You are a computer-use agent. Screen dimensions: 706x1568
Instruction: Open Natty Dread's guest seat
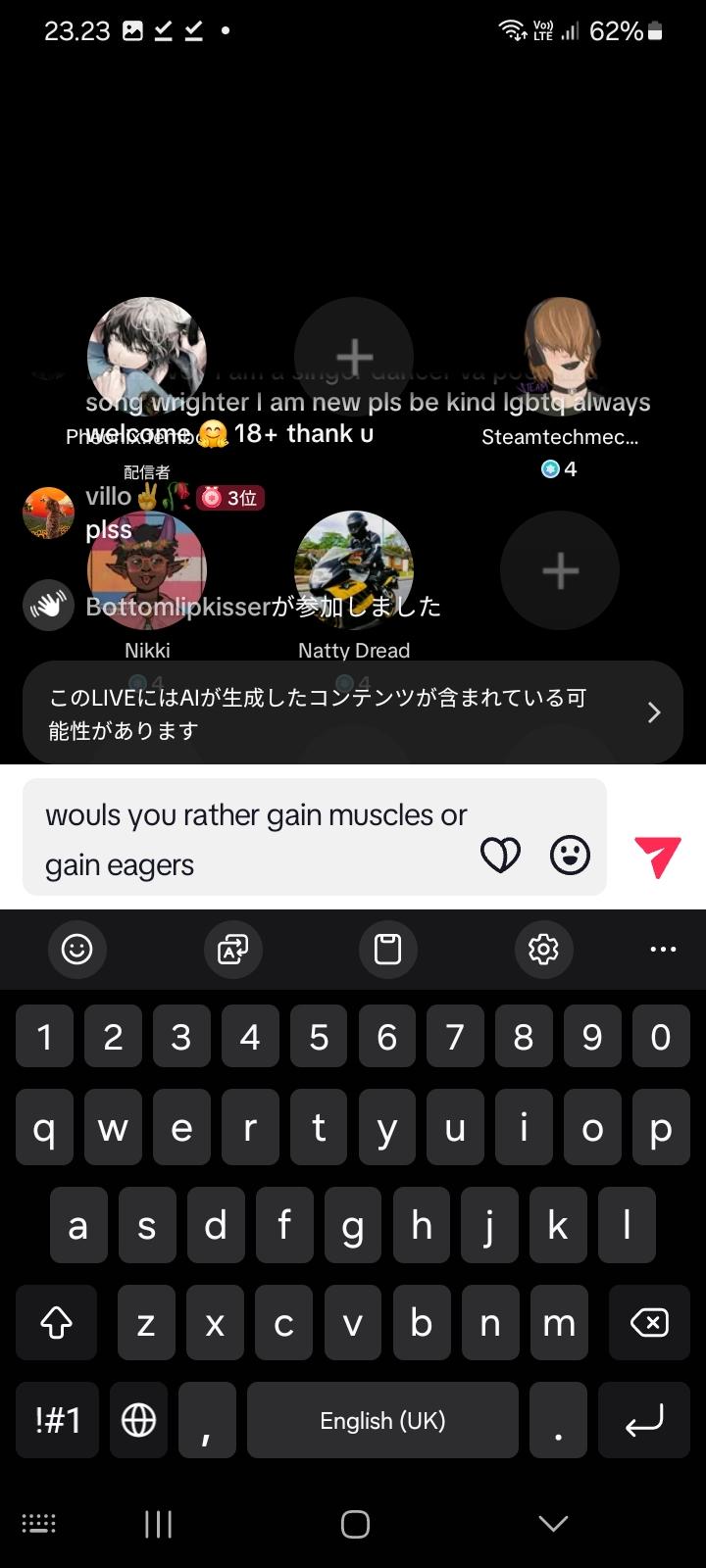coord(353,570)
